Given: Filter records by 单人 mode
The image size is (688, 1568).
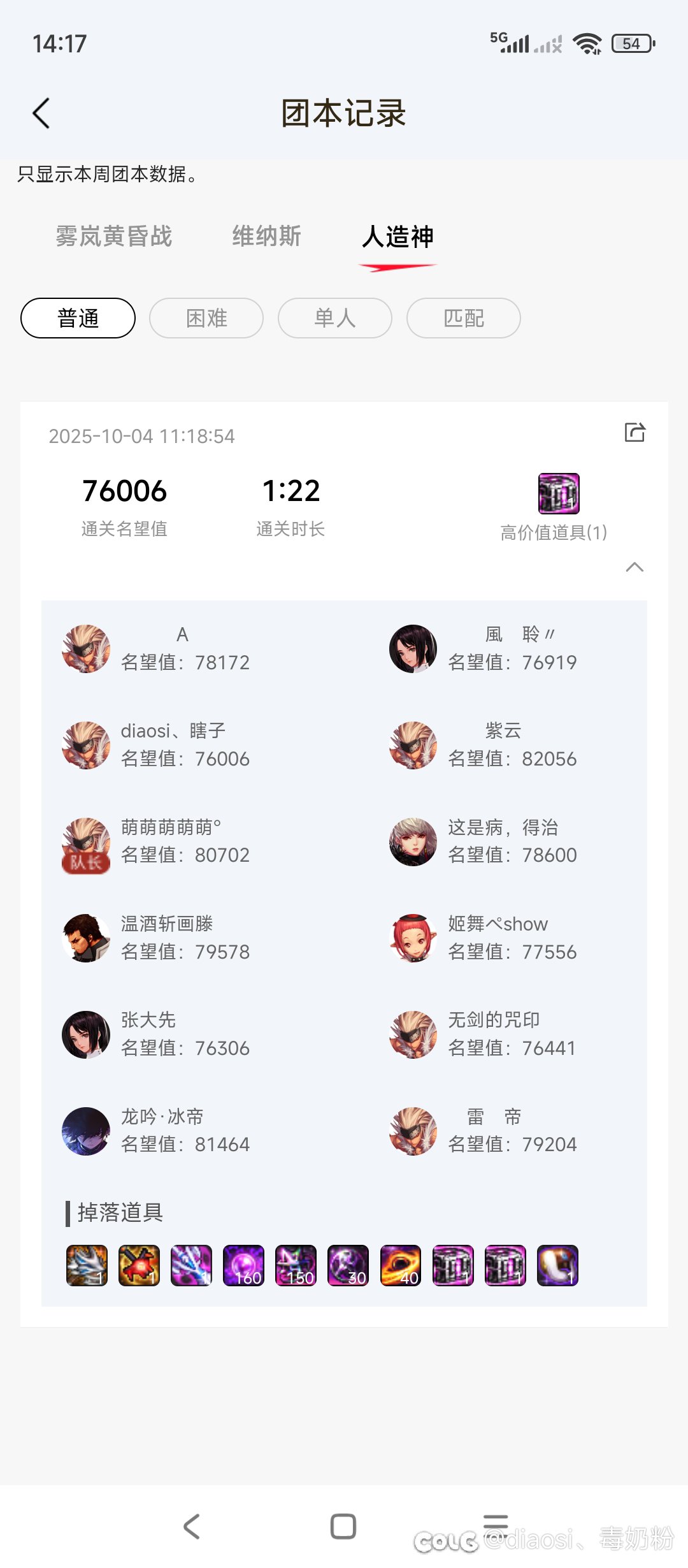Looking at the screenshot, I should click(335, 318).
